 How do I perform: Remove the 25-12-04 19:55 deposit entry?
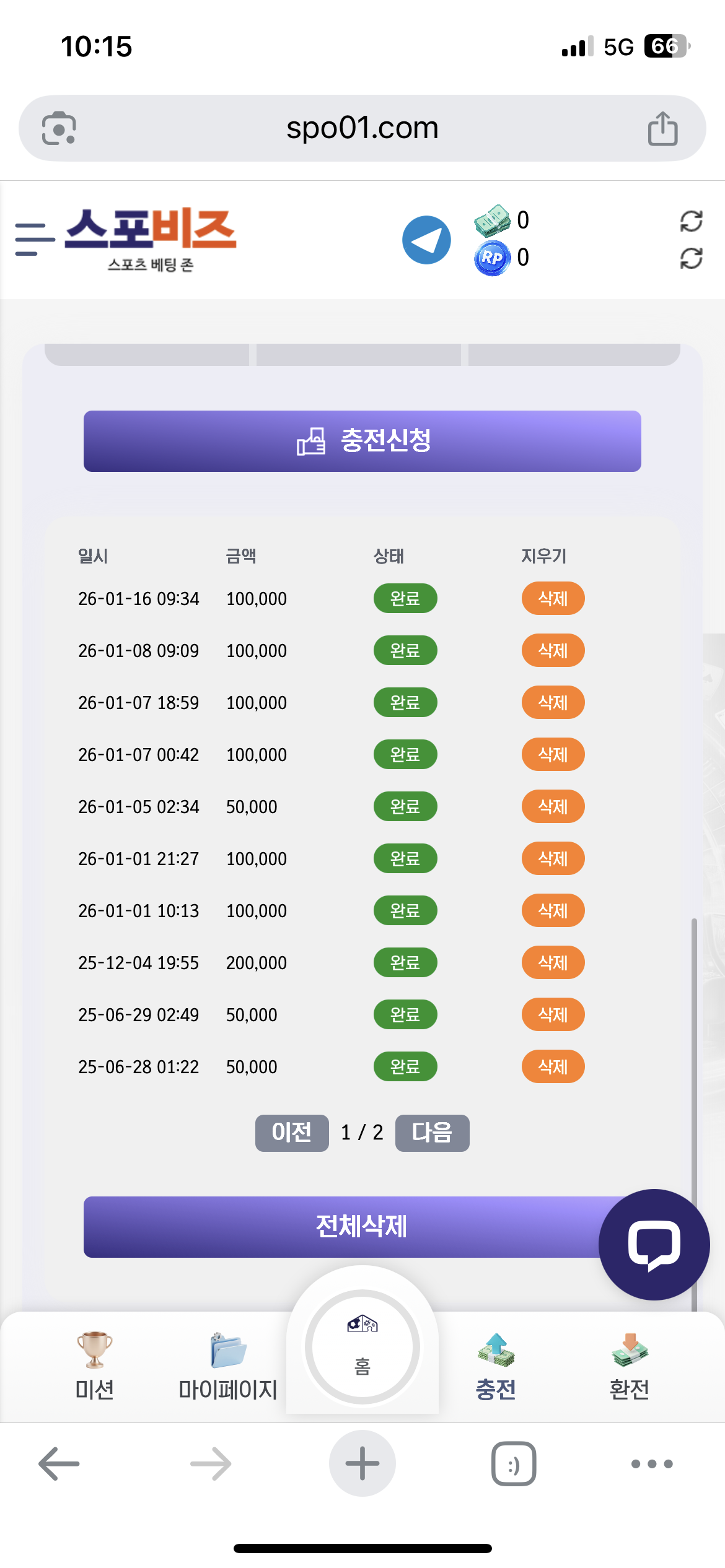click(553, 962)
